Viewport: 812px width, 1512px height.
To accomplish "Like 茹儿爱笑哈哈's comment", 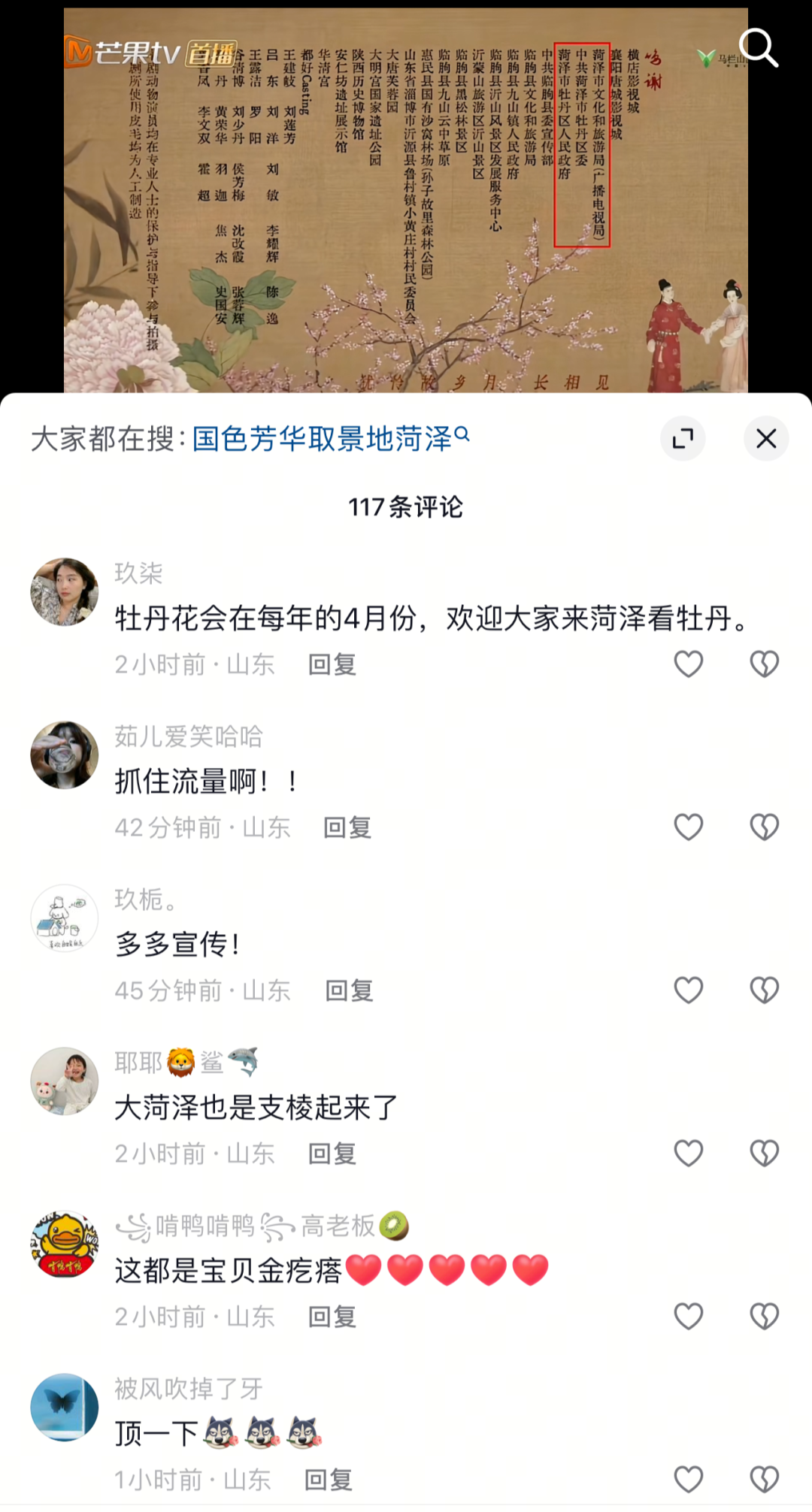I will tap(688, 827).
